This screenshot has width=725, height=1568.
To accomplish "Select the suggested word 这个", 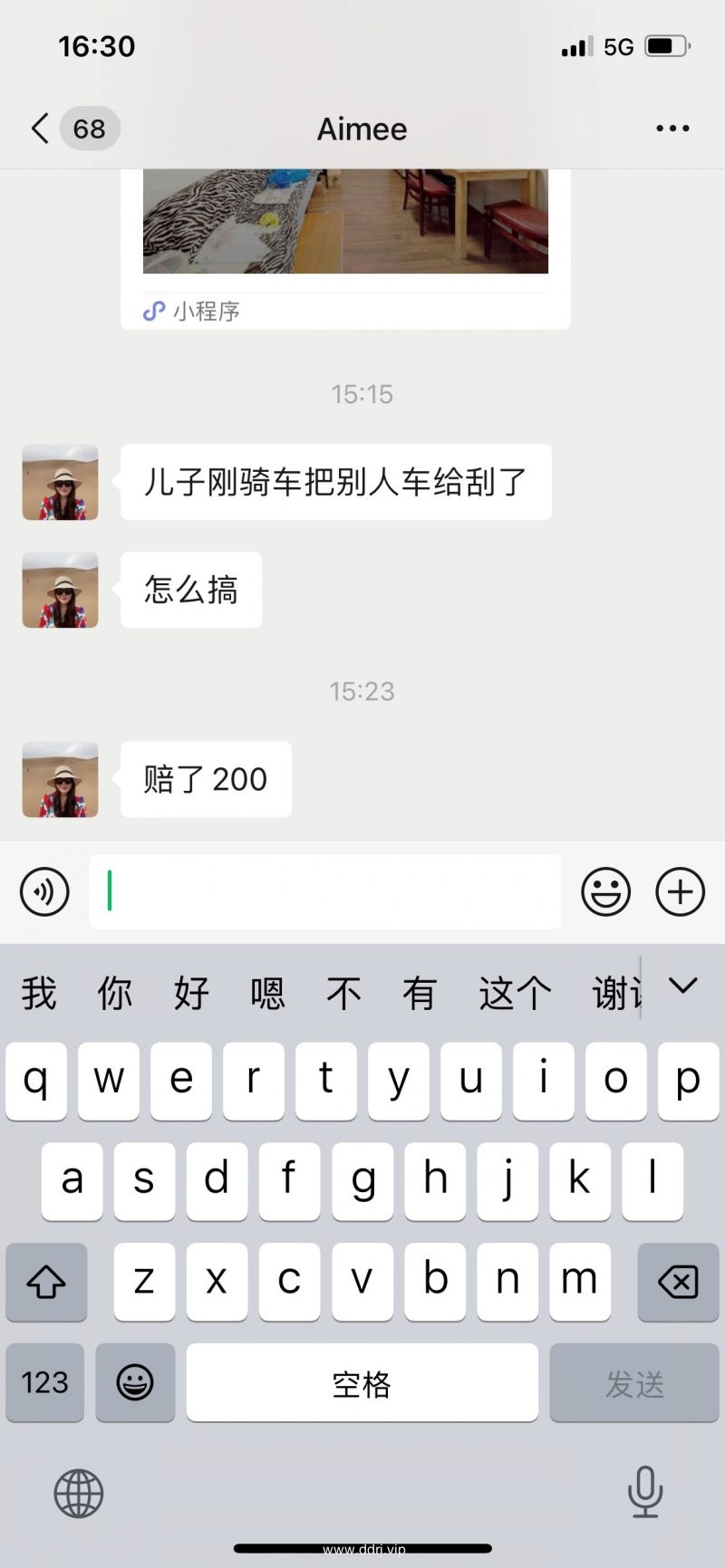I will 515,993.
